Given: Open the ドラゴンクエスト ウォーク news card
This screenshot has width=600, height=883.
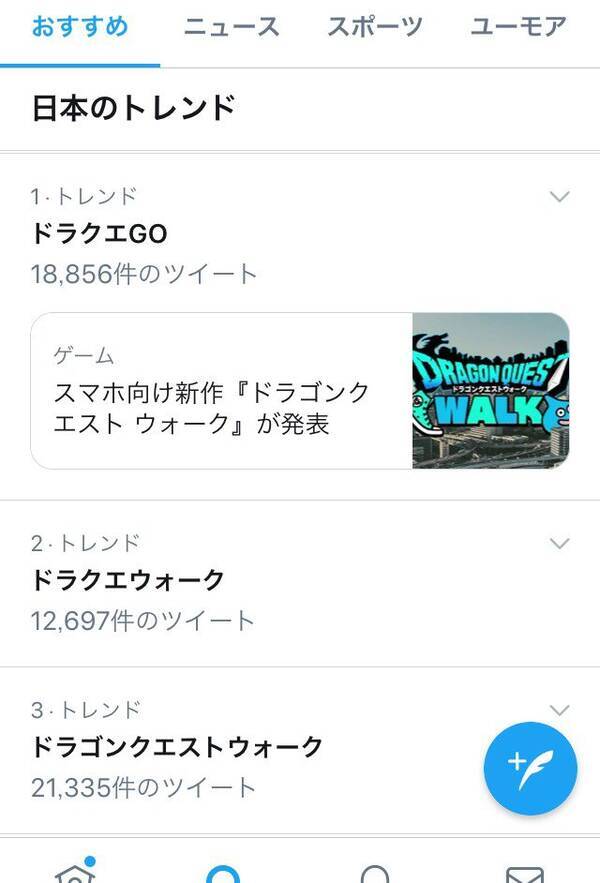Looking at the screenshot, I should [x=300, y=391].
